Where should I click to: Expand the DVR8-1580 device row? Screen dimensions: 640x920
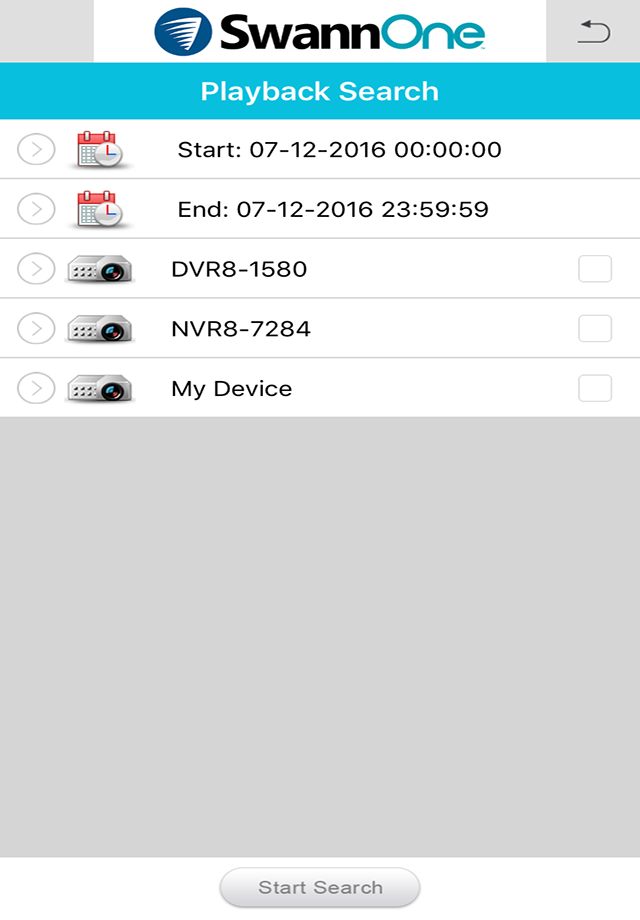coord(37,269)
